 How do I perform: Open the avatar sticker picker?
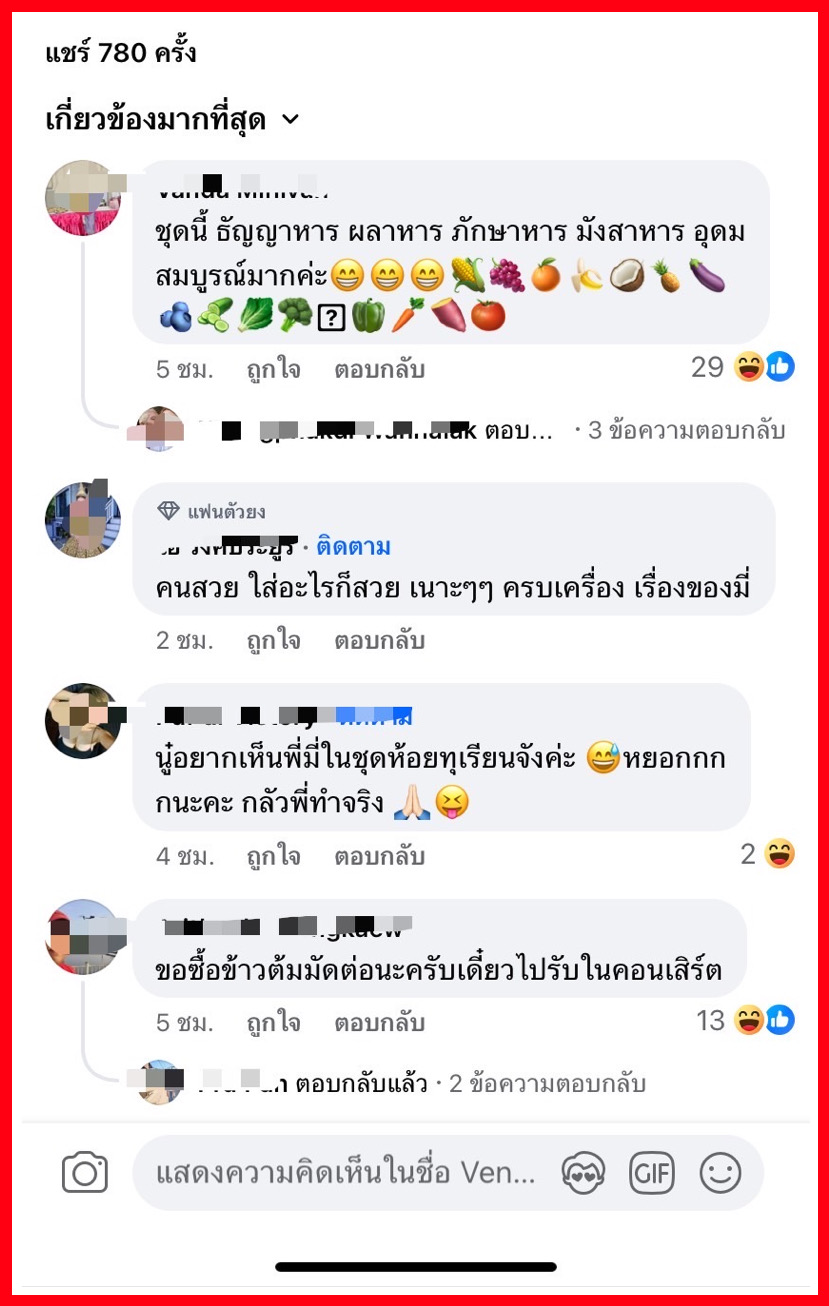click(x=585, y=1172)
